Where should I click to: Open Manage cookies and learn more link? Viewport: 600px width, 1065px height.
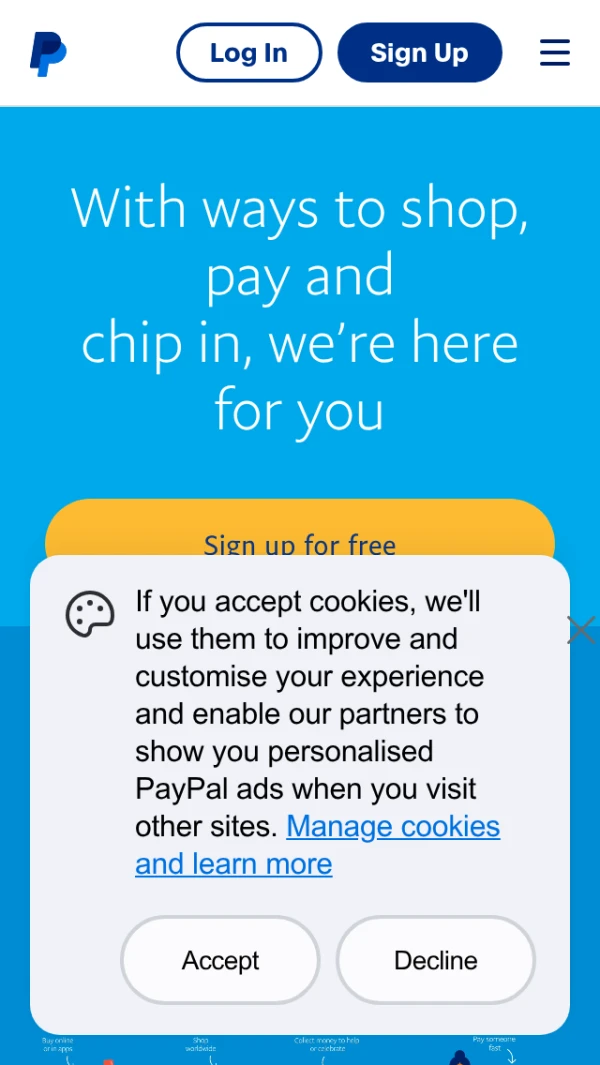click(x=392, y=827)
